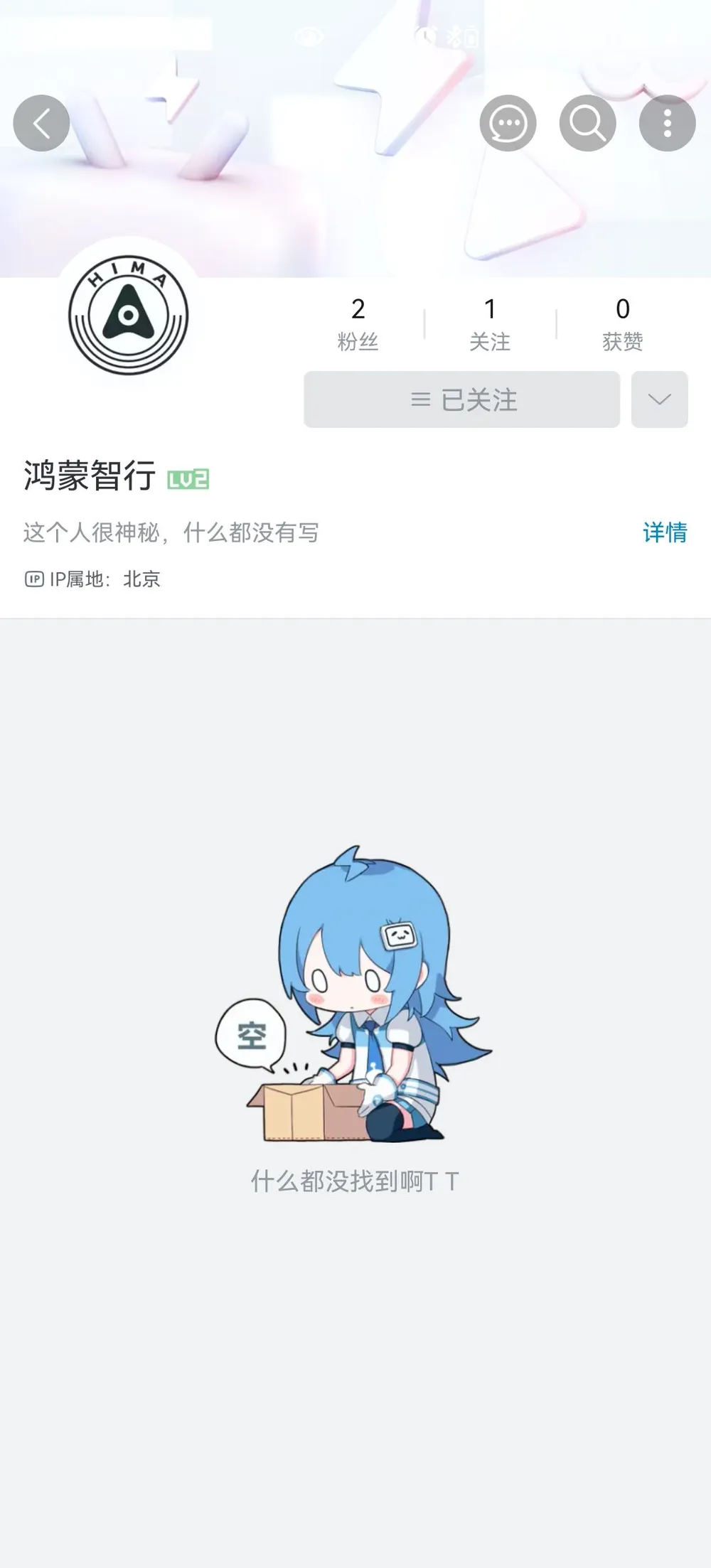View the 关注 following list
The width and height of the screenshot is (711, 1568).
click(x=490, y=324)
